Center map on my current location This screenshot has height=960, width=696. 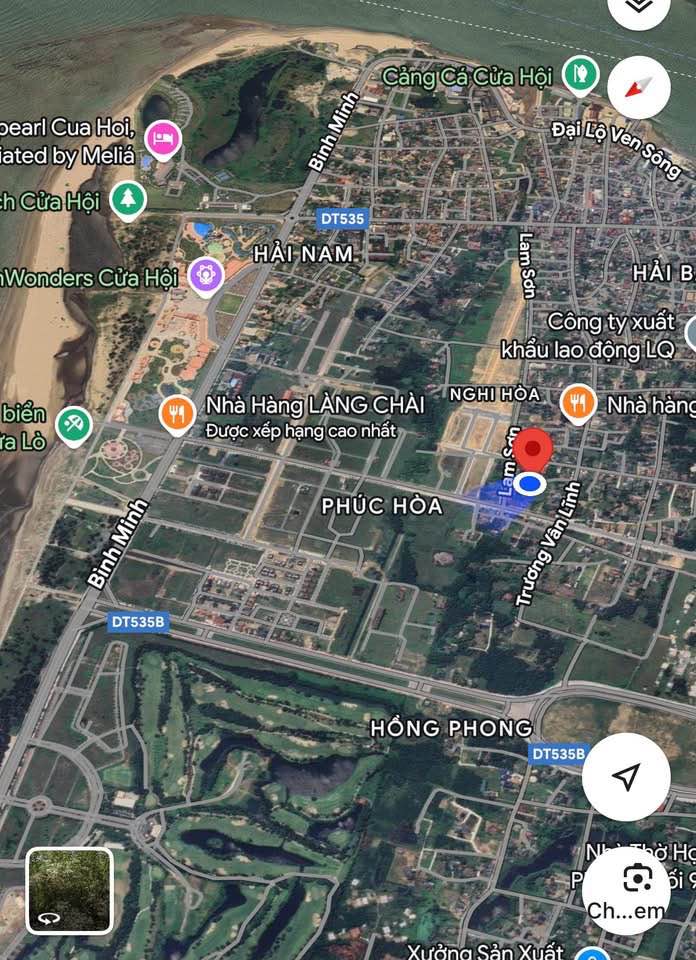click(626, 776)
